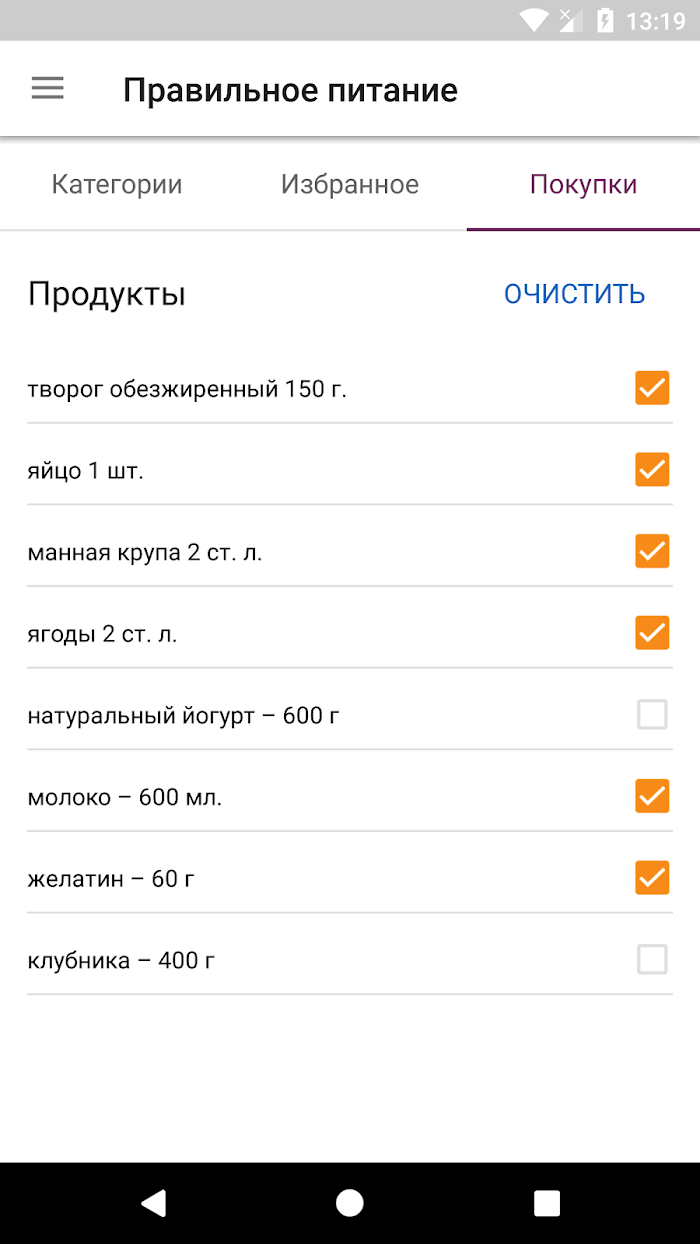Open the hamburger drawer menu
700x1244 pixels.
pos(47,89)
